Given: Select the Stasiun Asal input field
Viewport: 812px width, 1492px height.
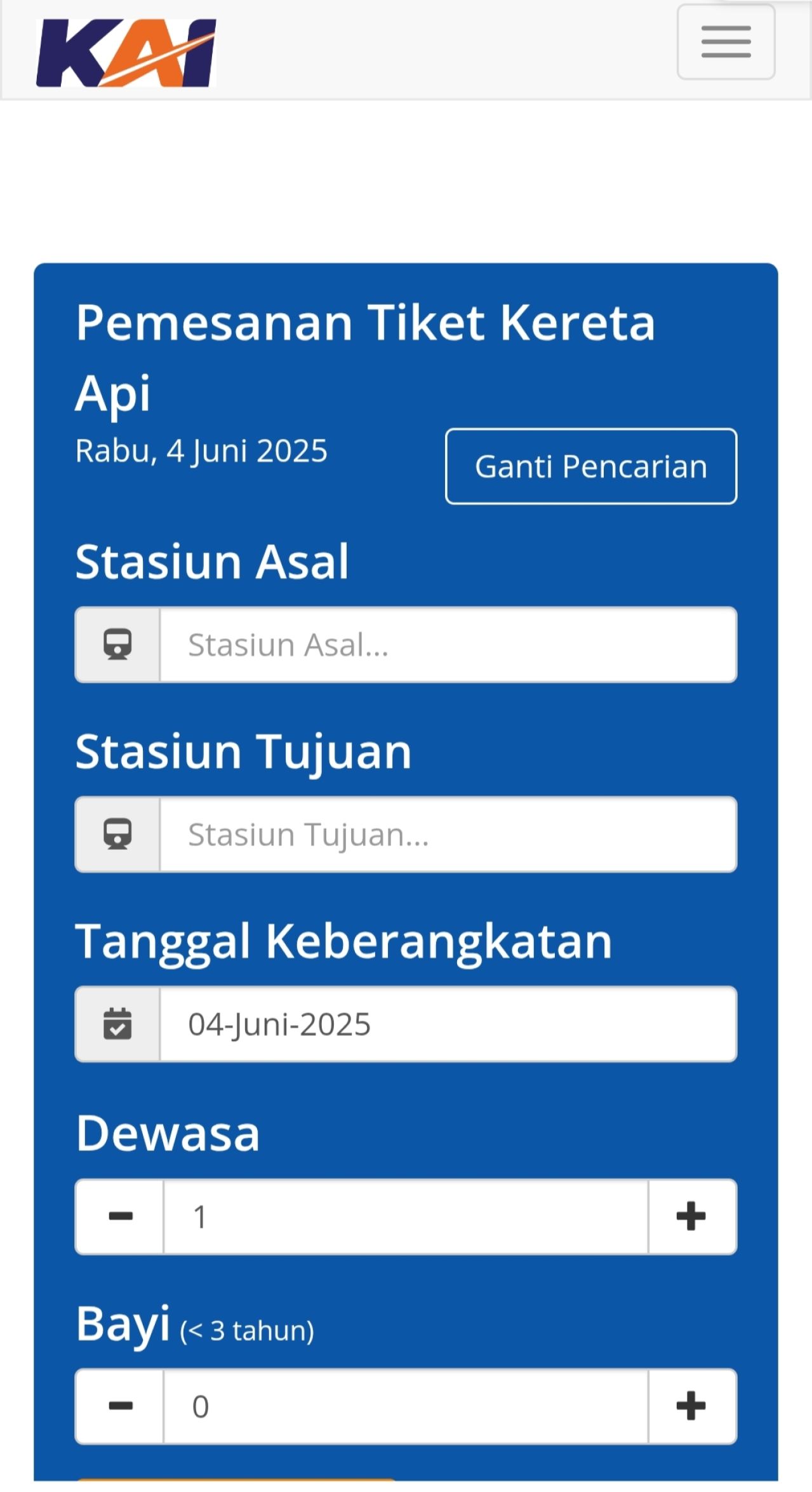Looking at the screenshot, I should 448,645.
